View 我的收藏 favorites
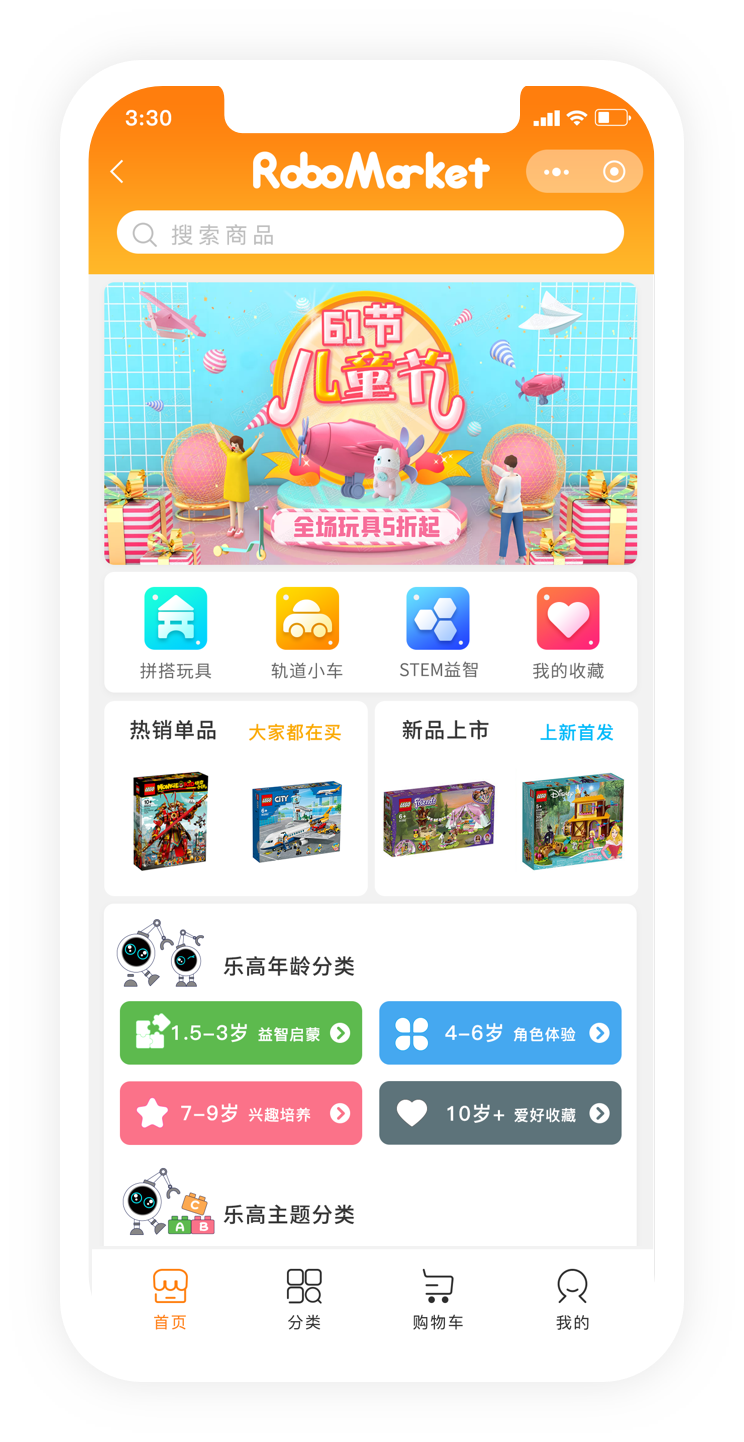 [x=568, y=632]
